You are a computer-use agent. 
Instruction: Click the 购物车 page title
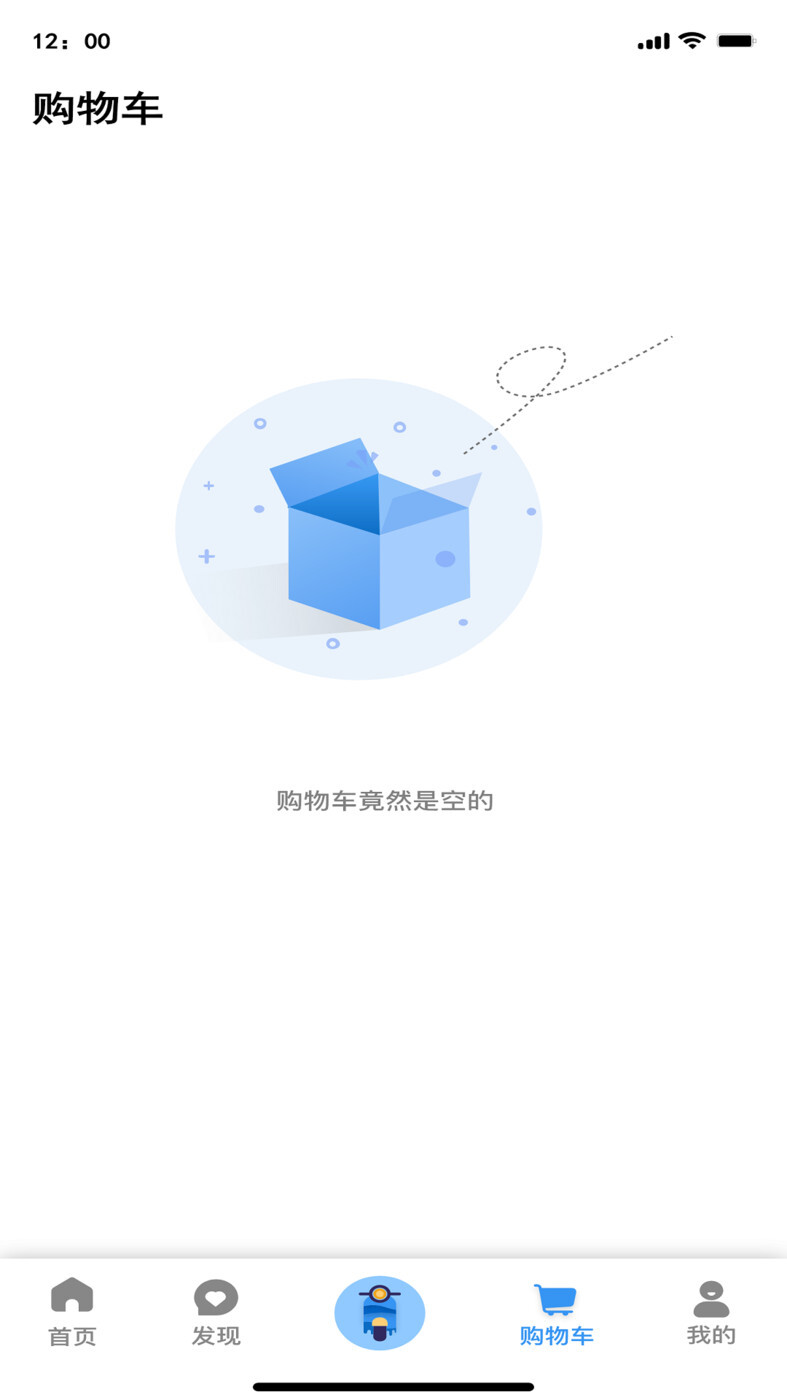(97, 107)
